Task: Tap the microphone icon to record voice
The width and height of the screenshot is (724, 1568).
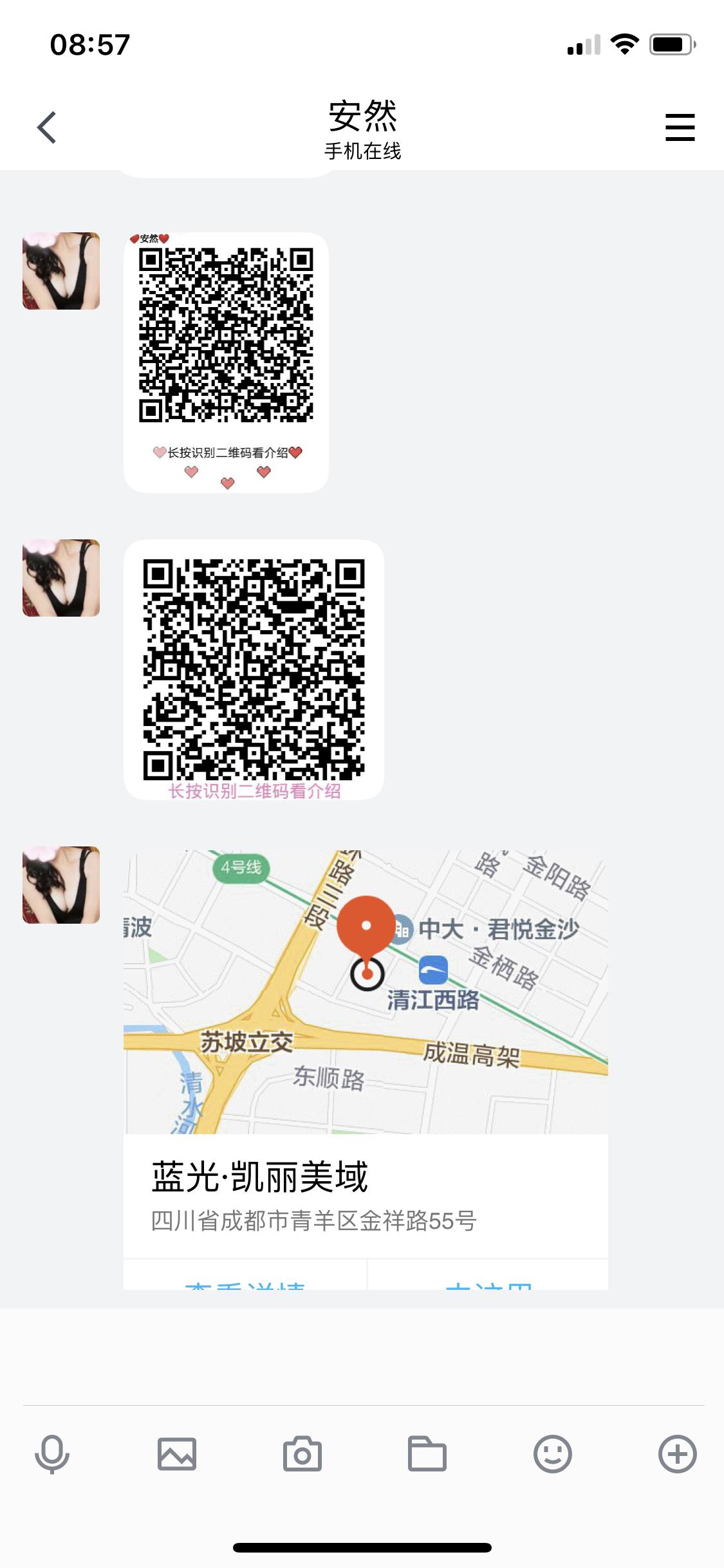Action: 52,1454
